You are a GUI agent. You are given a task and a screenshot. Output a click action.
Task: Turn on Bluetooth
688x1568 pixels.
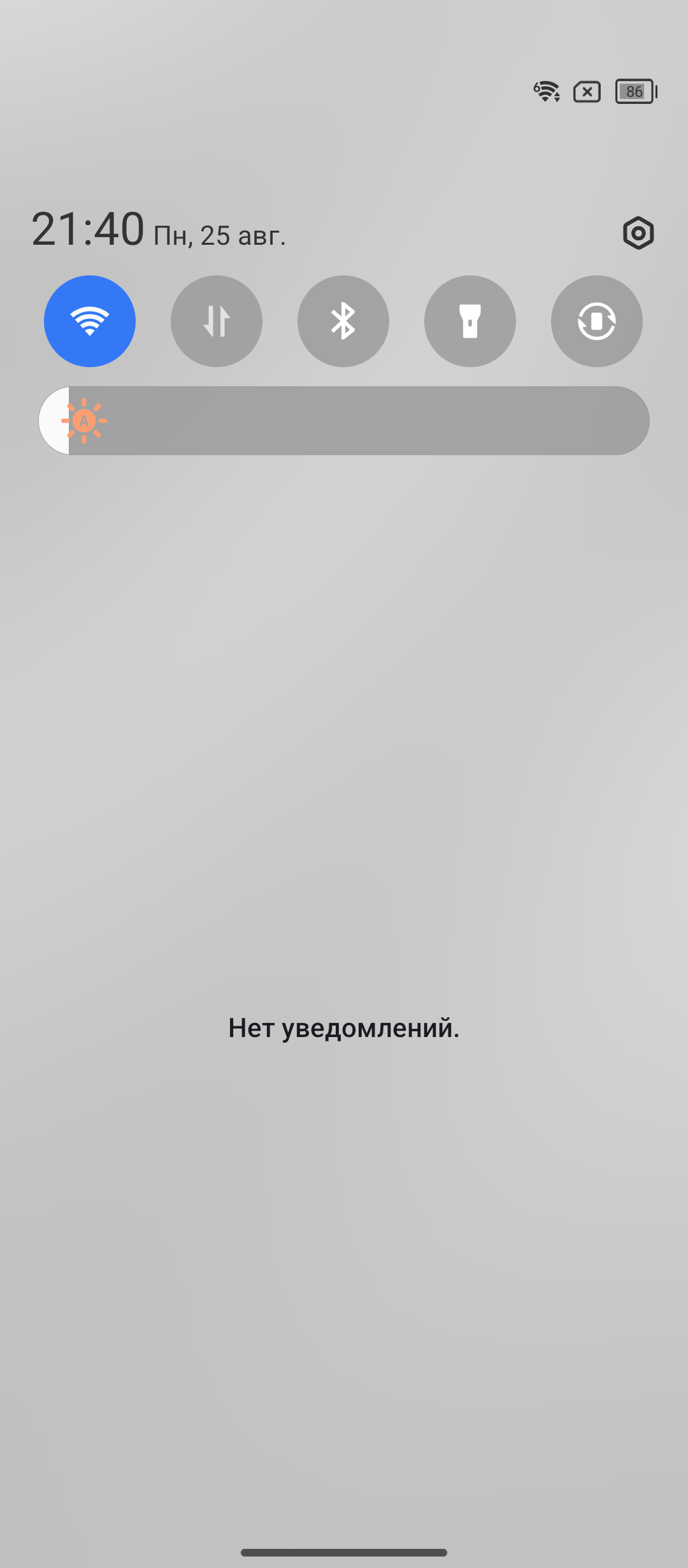pos(343,321)
